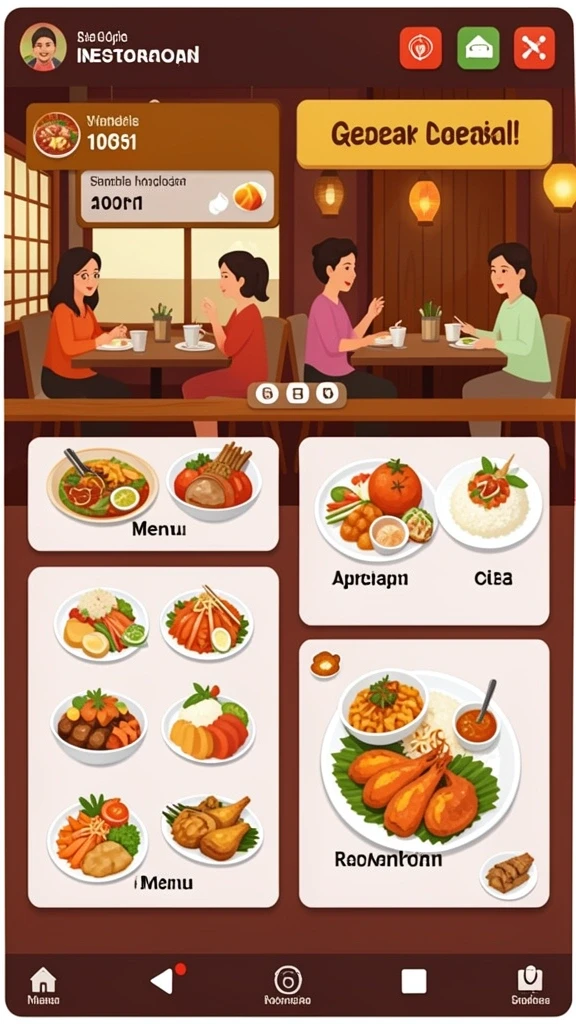
Task: Tap the yellow Gedeak Coeaial! button
Action: 424,135
